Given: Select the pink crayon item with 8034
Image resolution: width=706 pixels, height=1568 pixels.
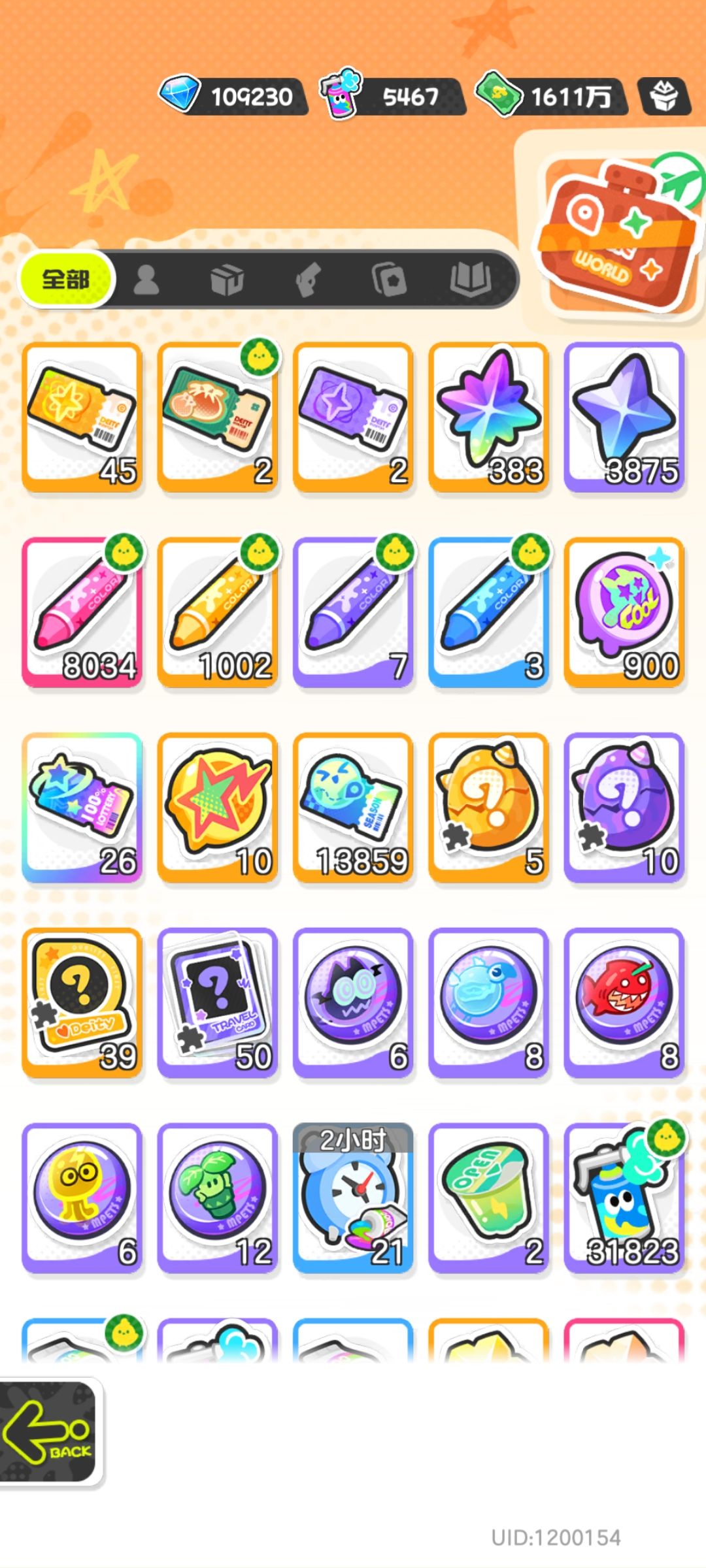Looking at the screenshot, I should 83,612.
